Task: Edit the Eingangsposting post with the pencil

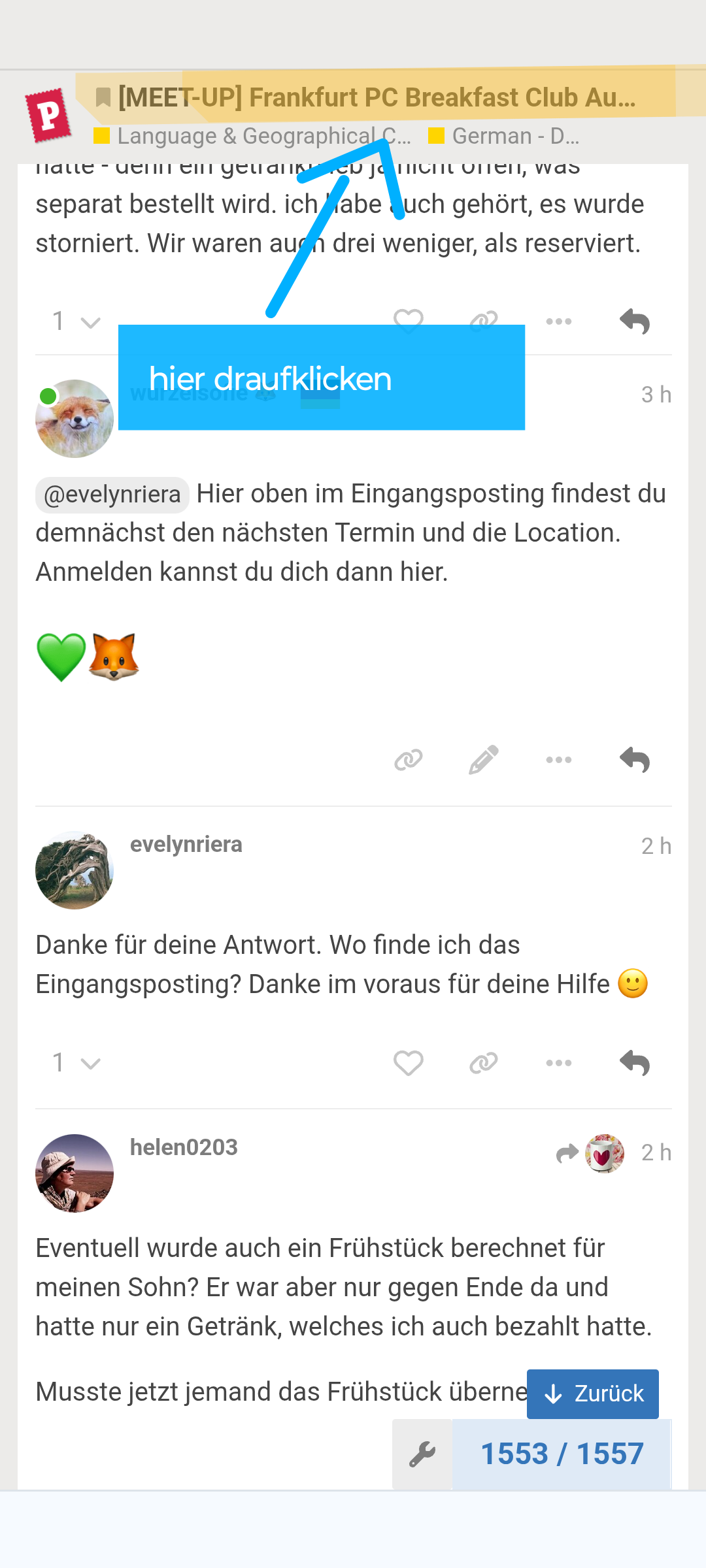Action: (x=484, y=760)
